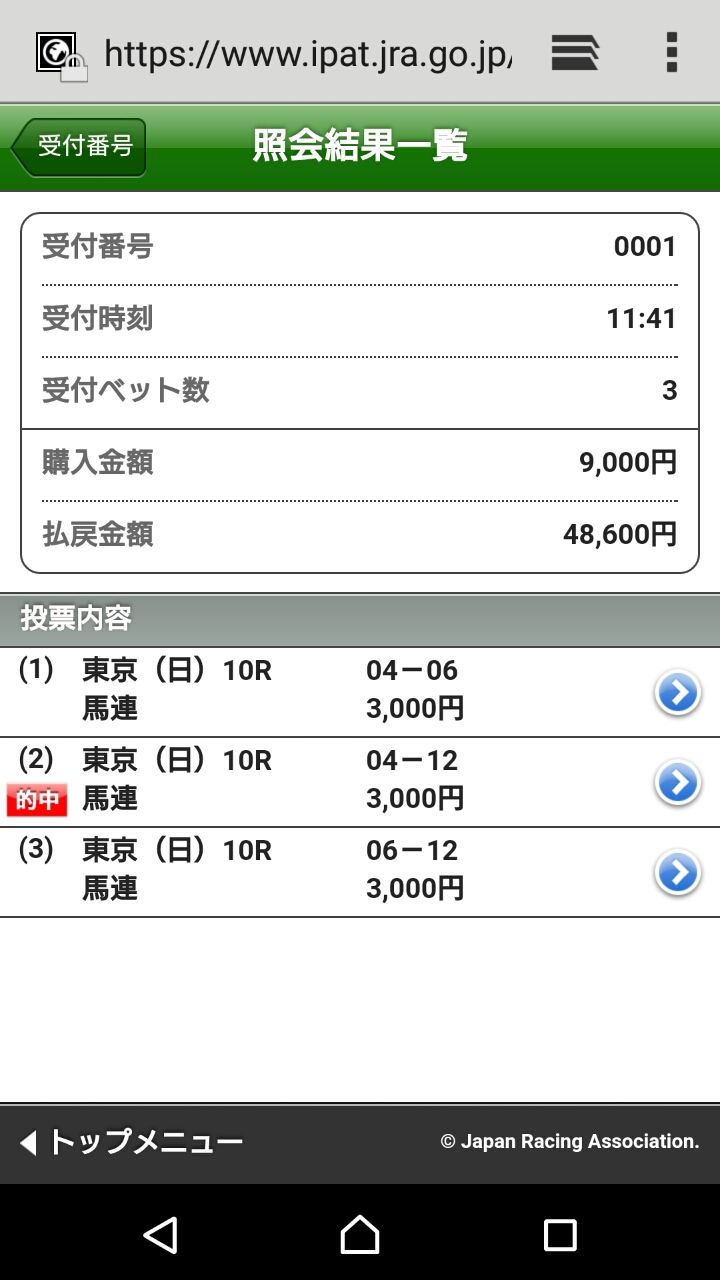Expand details arrow for bet (3)
This screenshot has width=720, height=1280.
point(677,871)
